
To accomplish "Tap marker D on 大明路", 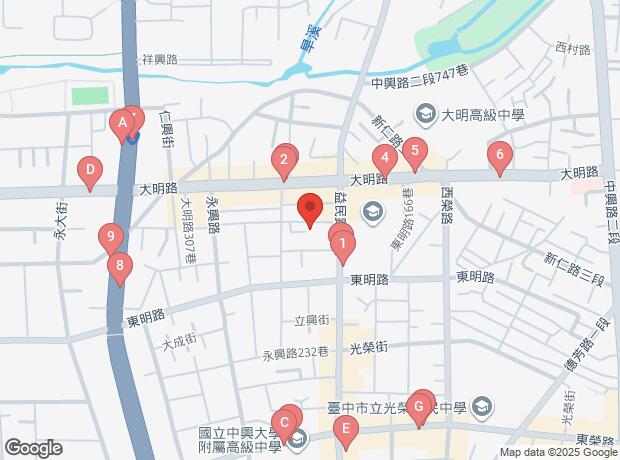I will click(90, 170).
